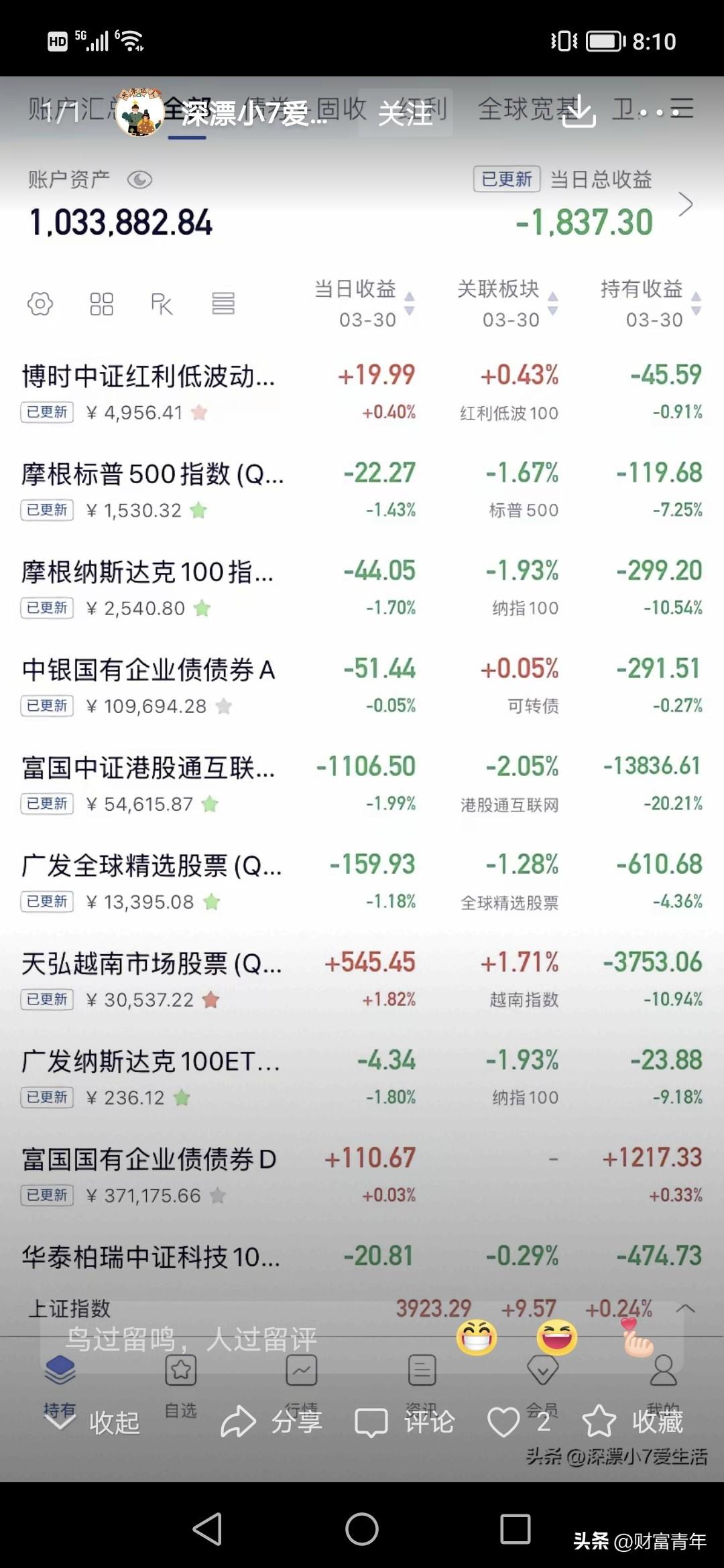The image size is (724, 1568).
Task: Toggle asset visibility with the eye icon
Action: tap(139, 180)
